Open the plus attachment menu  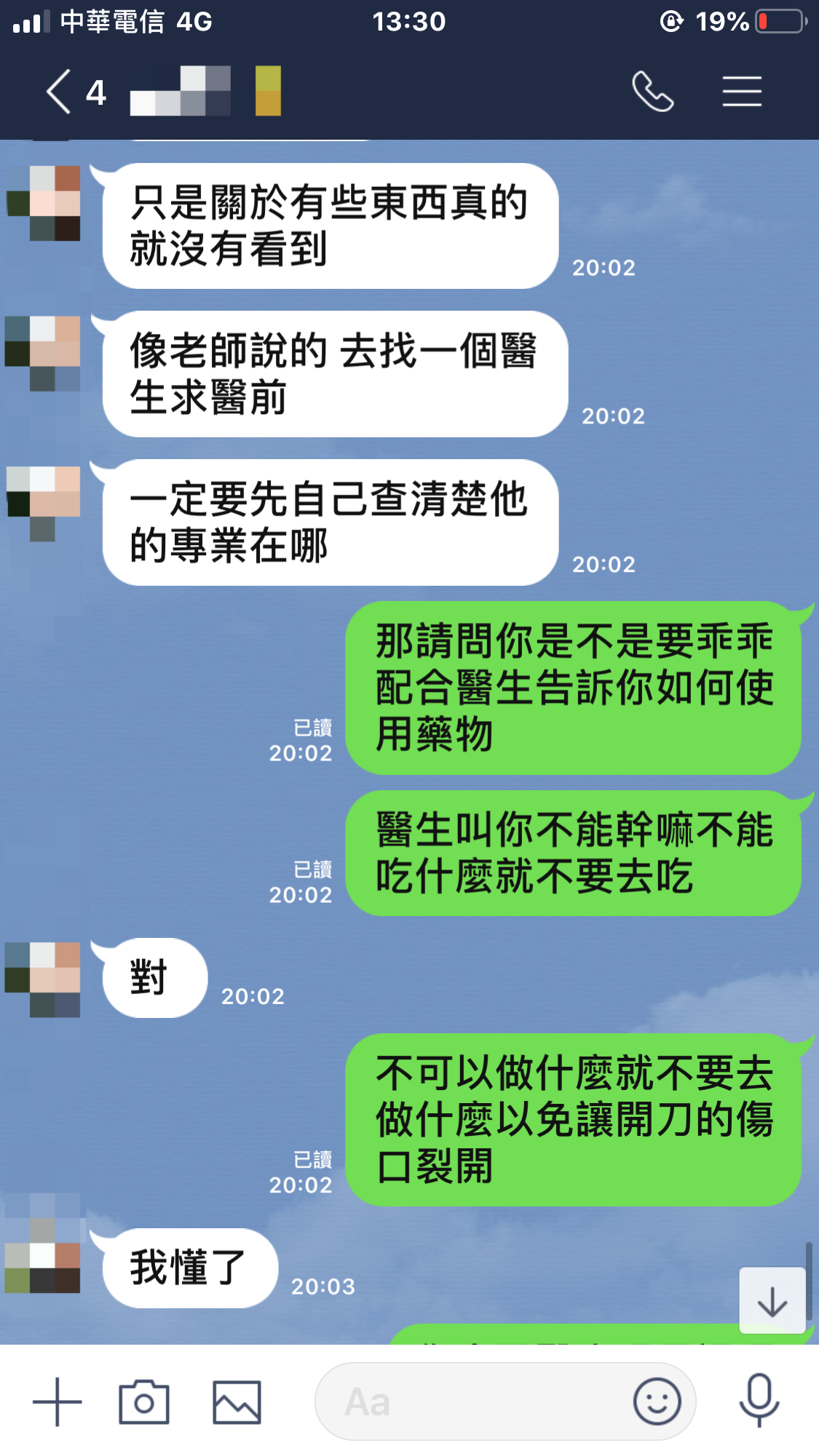(x=57, y=1401)
